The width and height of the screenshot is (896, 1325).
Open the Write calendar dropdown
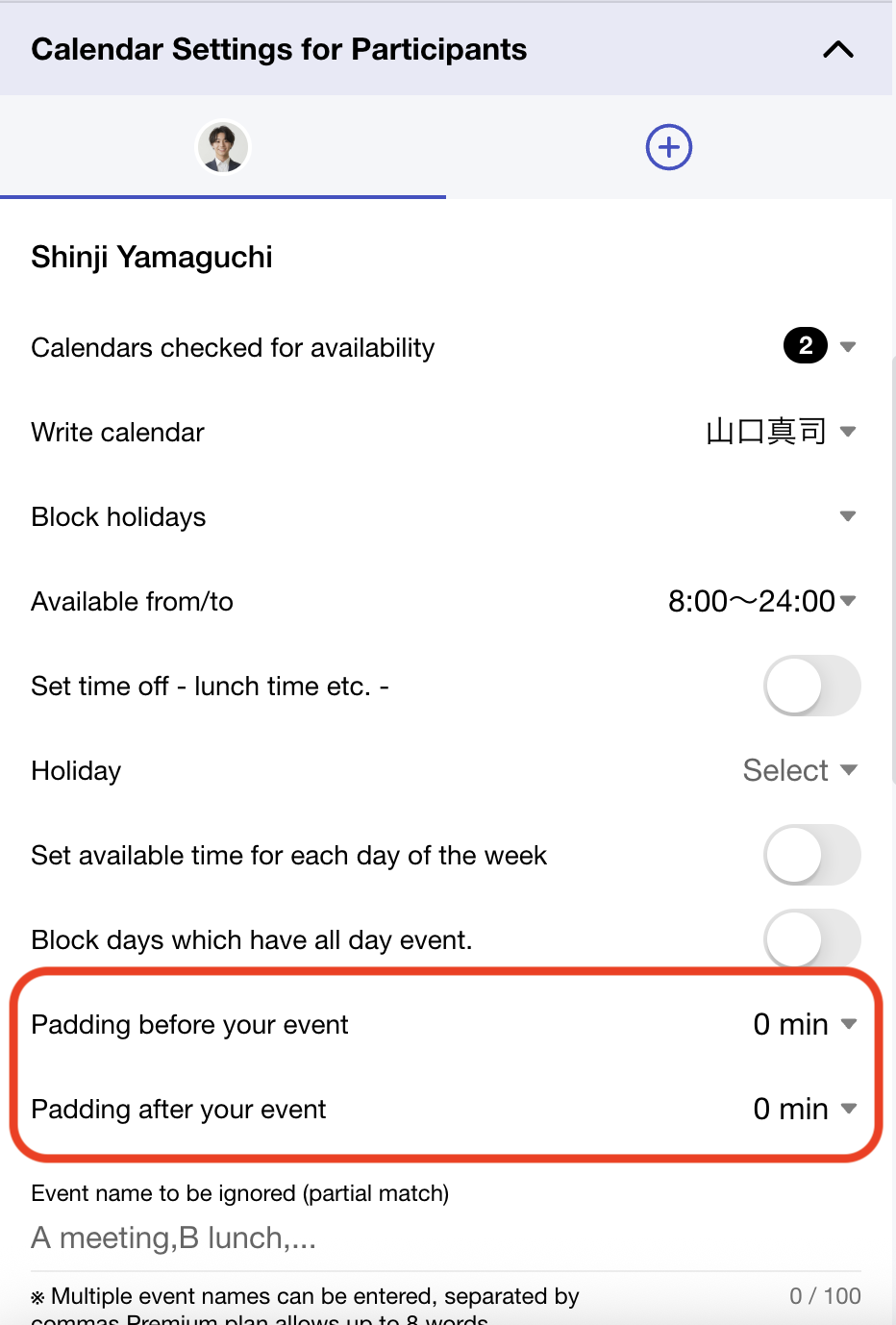(x=781, y=432)
